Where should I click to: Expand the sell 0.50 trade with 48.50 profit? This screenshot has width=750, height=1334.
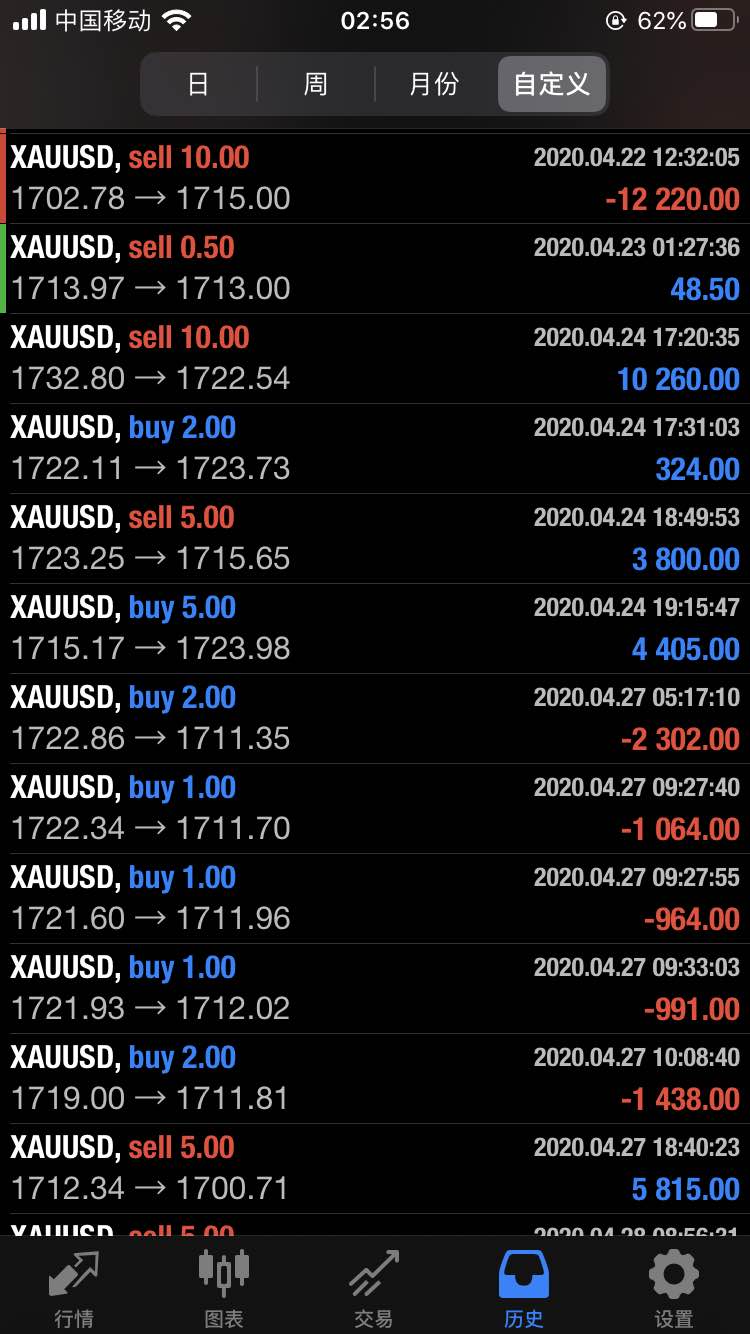[375, 268]
